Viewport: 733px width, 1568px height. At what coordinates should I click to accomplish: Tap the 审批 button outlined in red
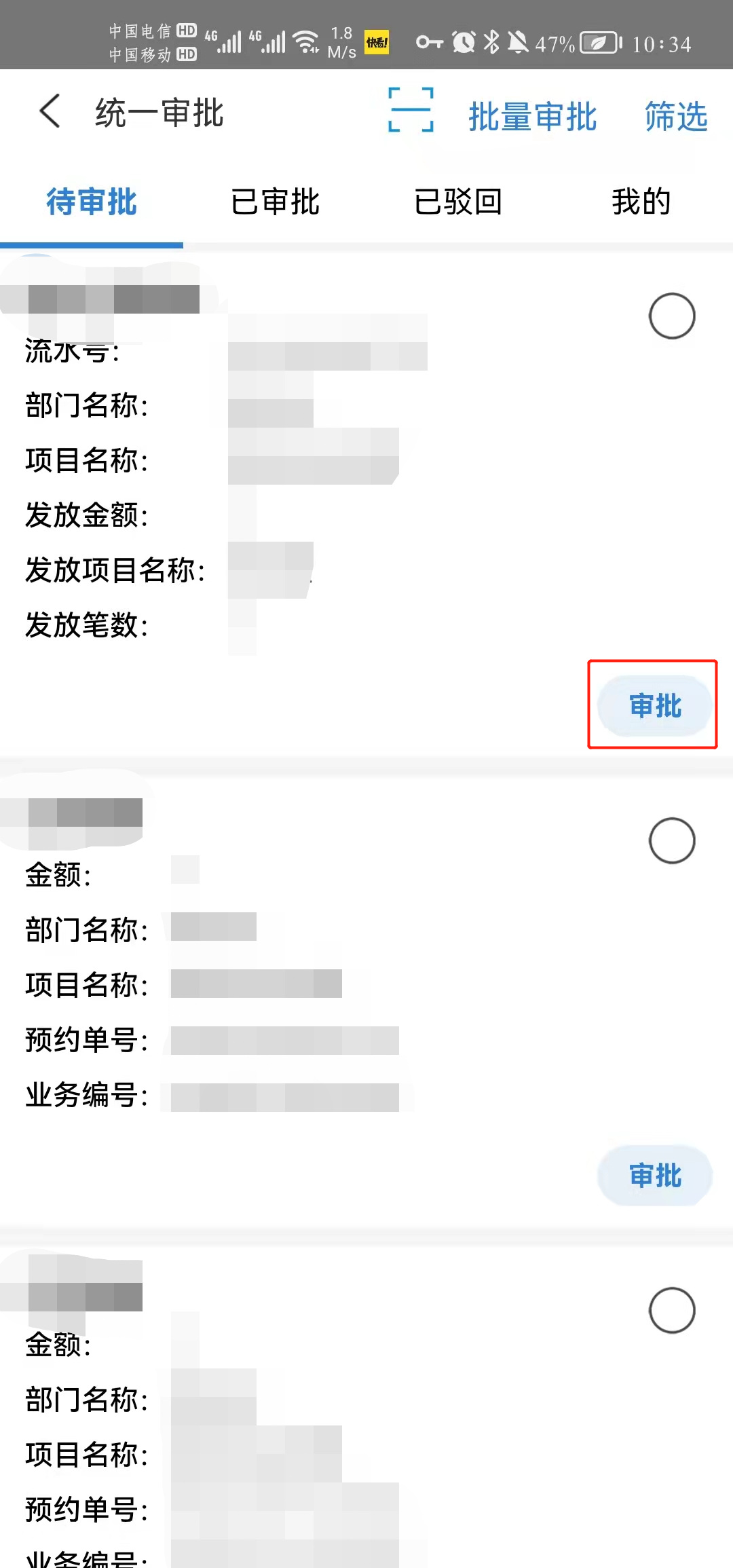pyautogui.click(x=655, y=706)
